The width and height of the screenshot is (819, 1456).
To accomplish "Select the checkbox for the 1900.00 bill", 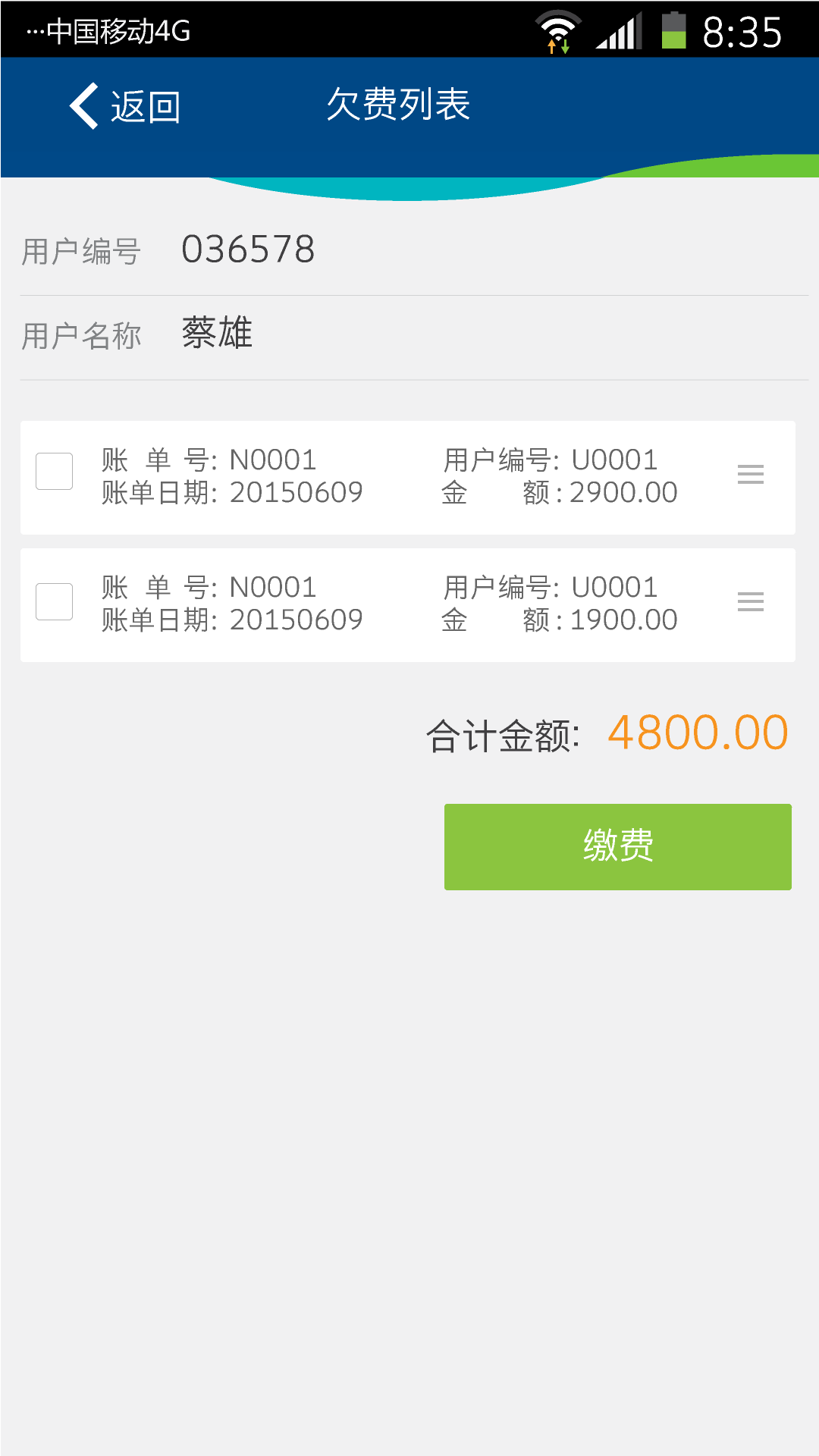I will 55,601.
